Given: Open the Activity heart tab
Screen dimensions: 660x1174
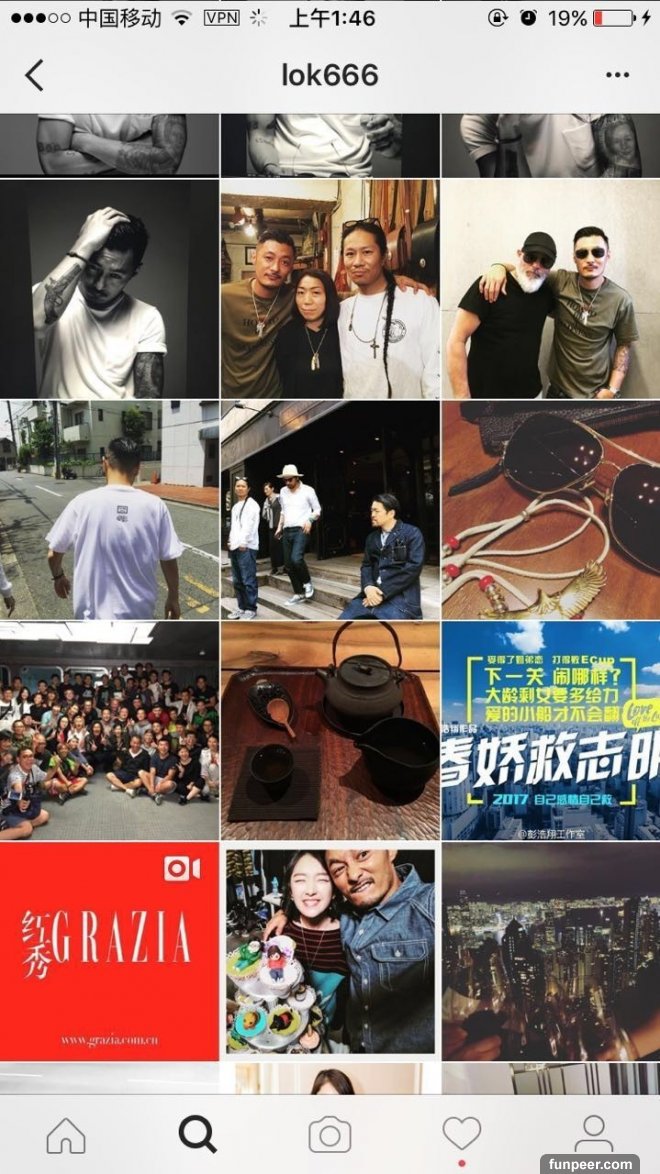Looking at the screenshot, I should pyautogui.click(x=461, y=1134).
